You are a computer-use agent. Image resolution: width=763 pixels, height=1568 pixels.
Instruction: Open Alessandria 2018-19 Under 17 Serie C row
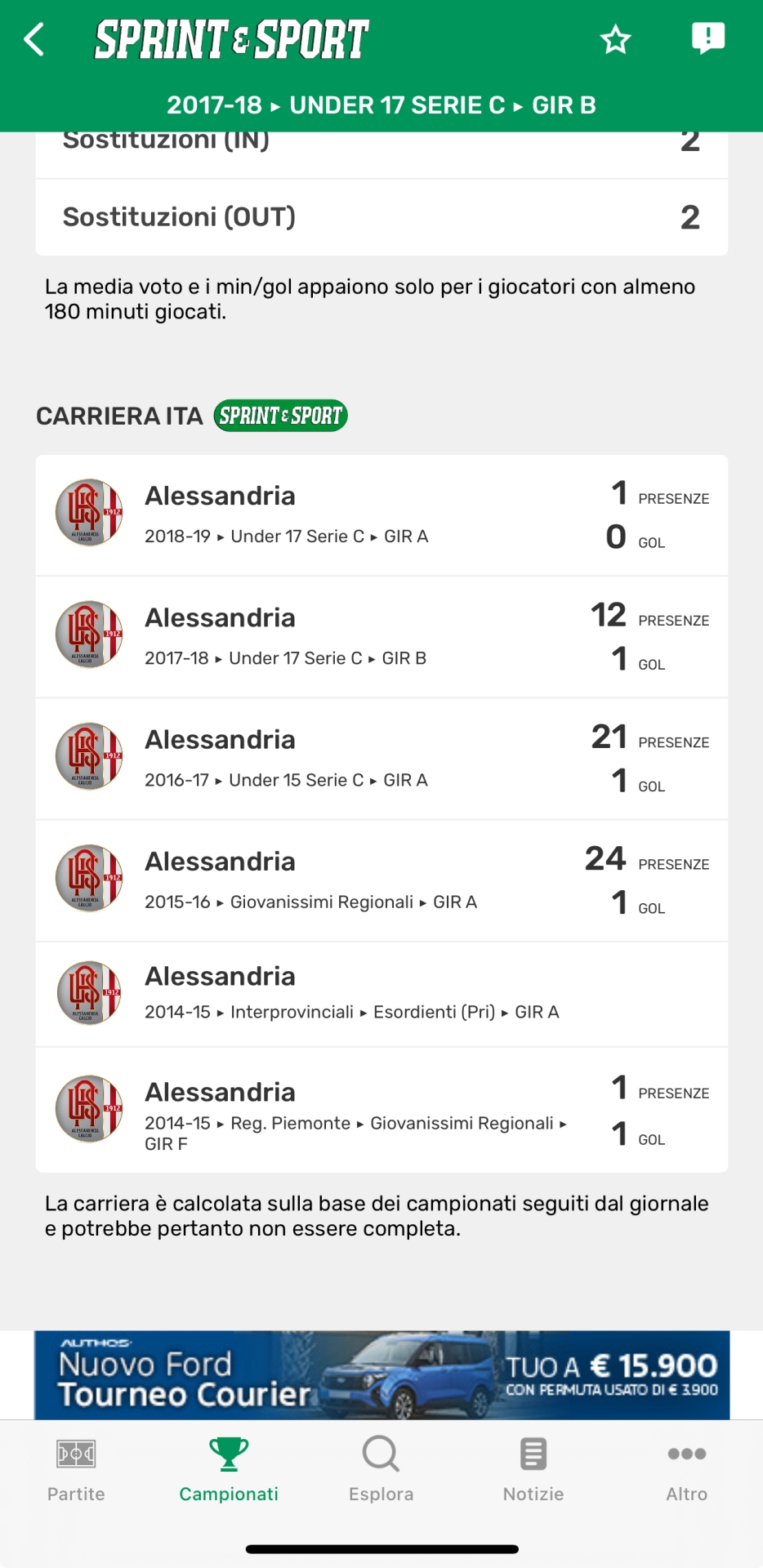tap(381, 515)
